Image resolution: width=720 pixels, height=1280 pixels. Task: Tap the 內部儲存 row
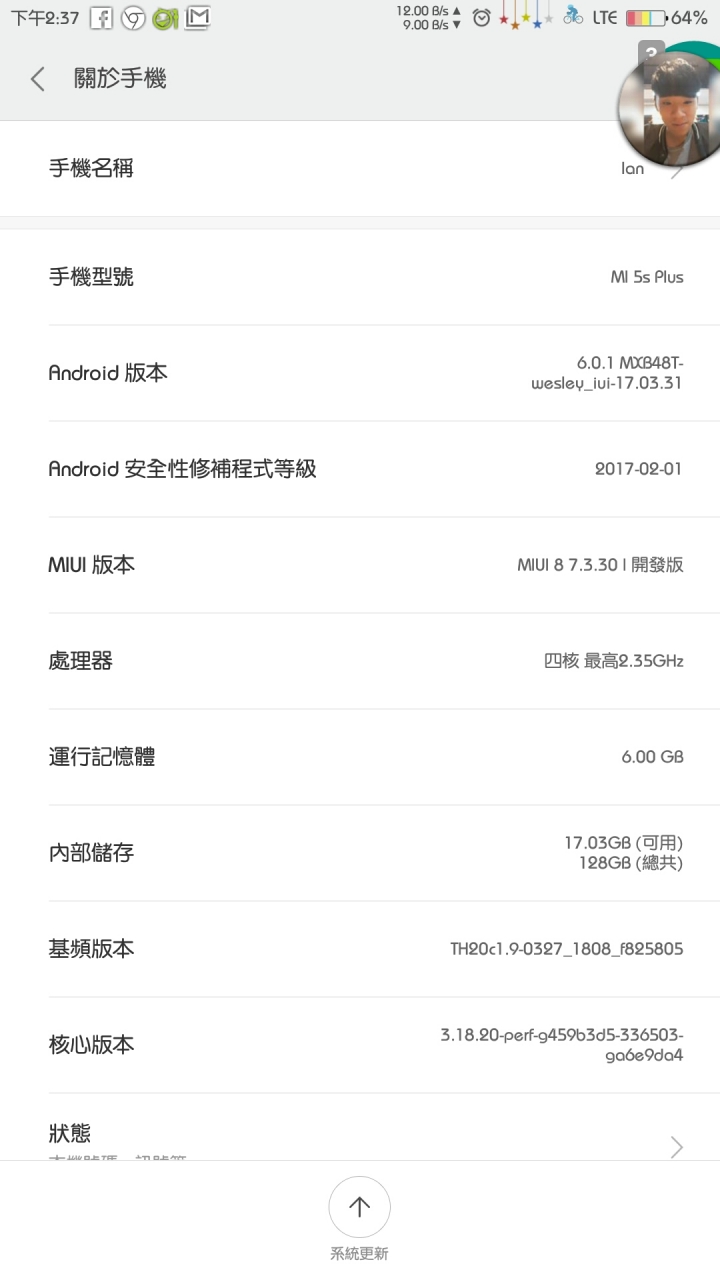click(x=360, y=853)
